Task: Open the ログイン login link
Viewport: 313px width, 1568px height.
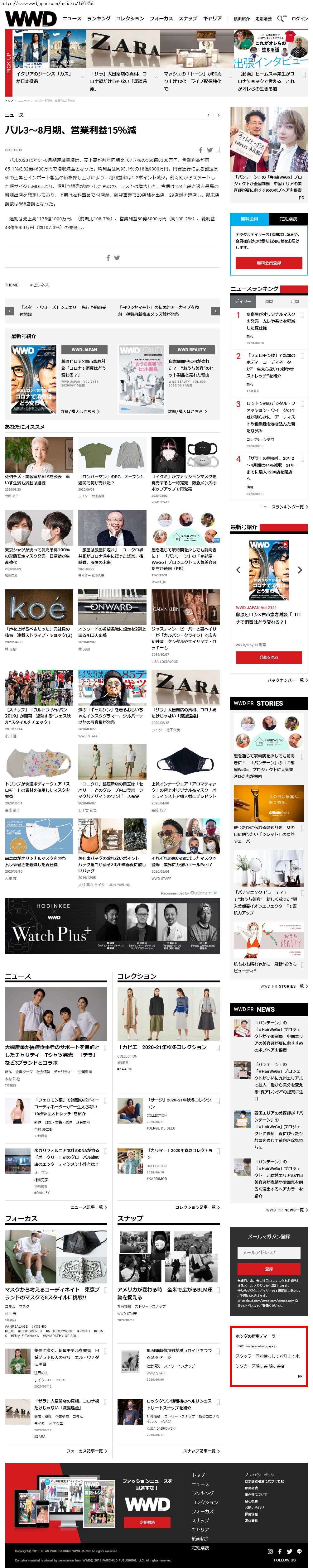Action: point(300,19)
